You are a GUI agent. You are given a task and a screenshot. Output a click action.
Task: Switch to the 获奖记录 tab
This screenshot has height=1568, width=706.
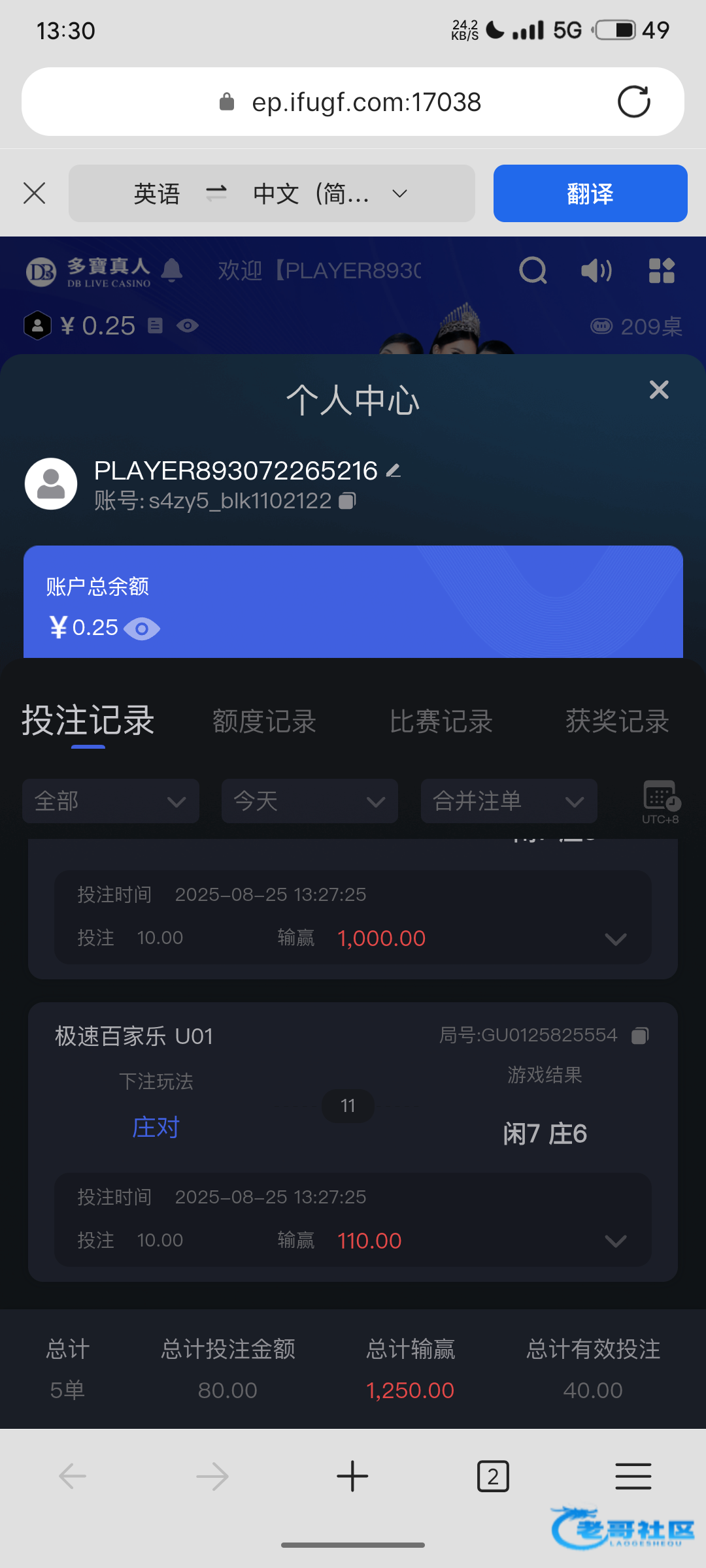tap(617, 721)
